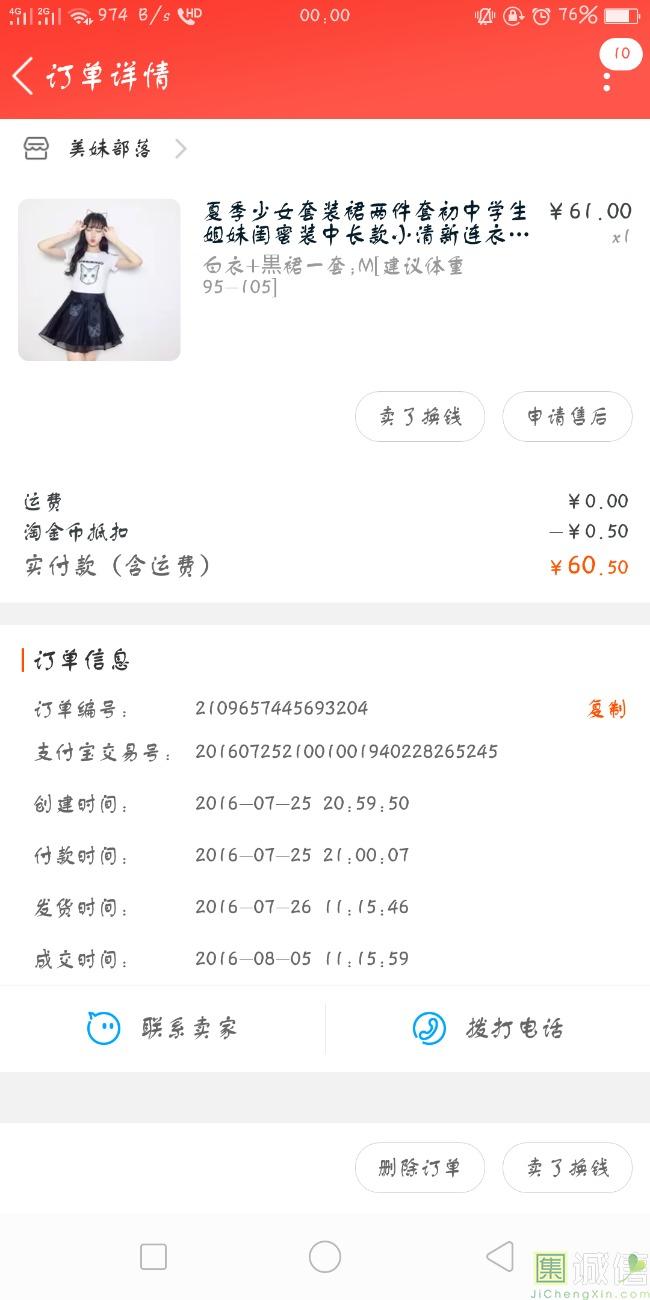
Task: Open recent apps with the square button
Action: point(153,1257)
